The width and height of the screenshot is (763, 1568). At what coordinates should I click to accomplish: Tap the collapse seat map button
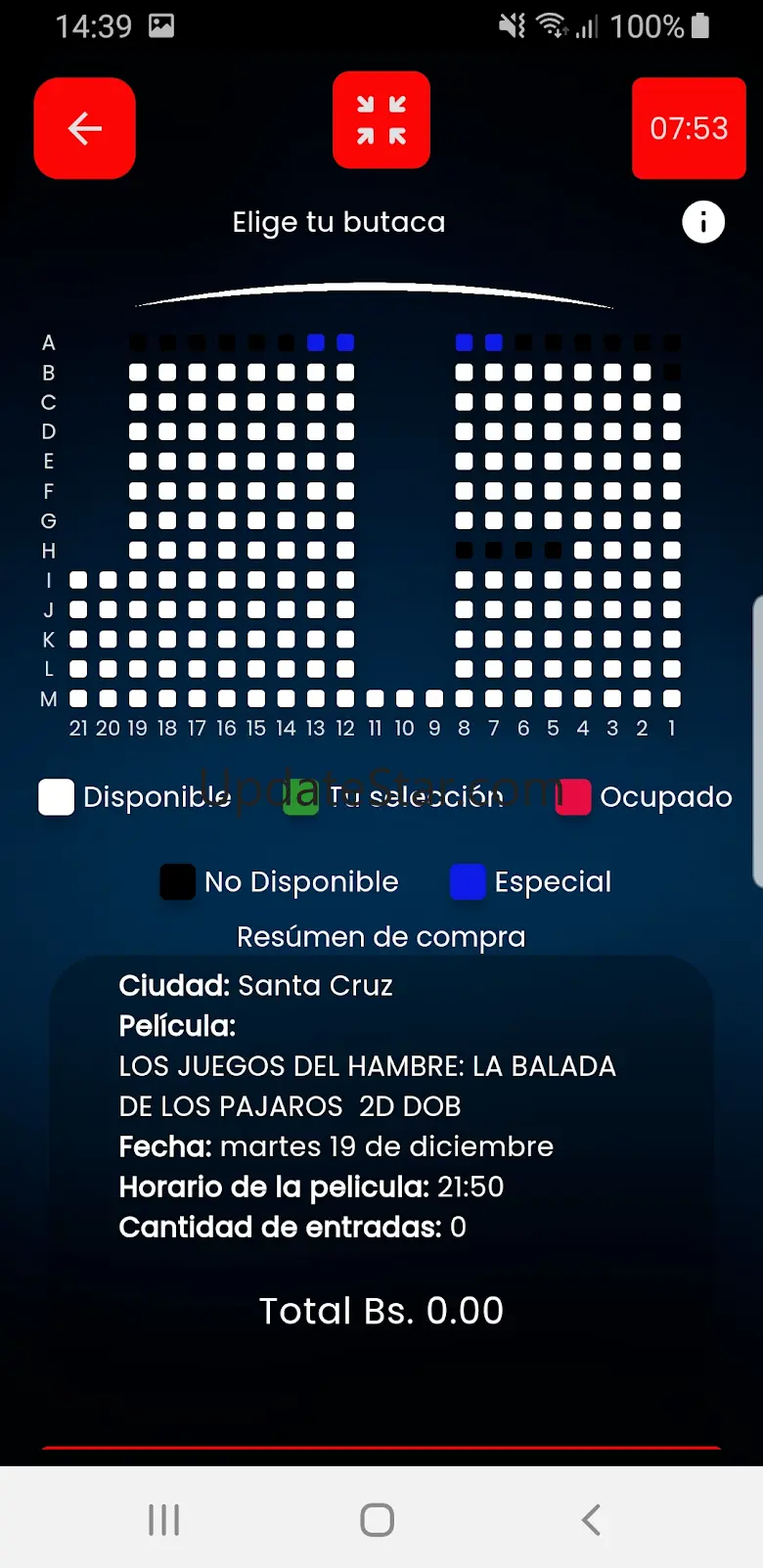pos(381,120)
